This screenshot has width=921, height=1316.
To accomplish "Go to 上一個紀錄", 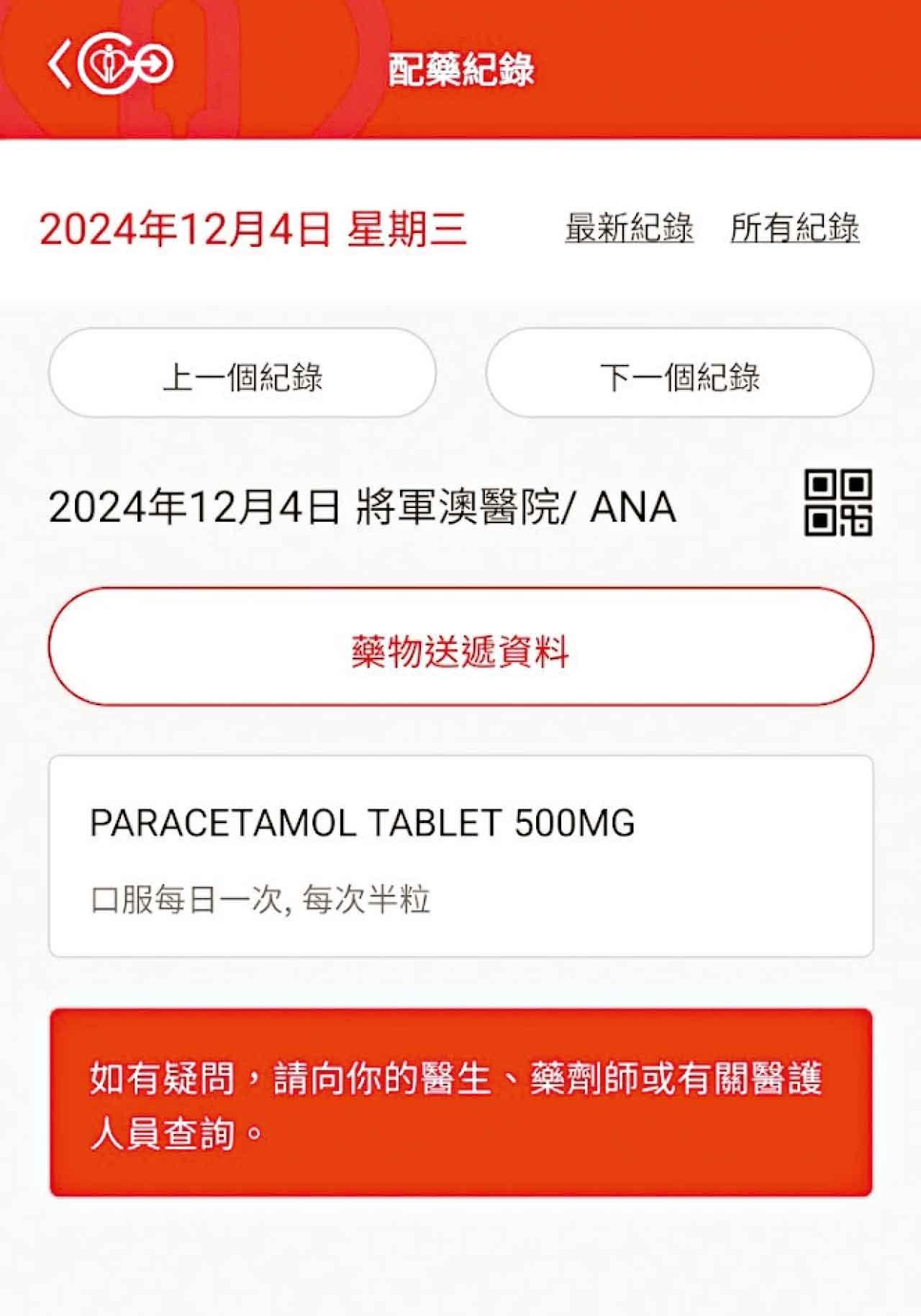I will (x=242, y=375).
